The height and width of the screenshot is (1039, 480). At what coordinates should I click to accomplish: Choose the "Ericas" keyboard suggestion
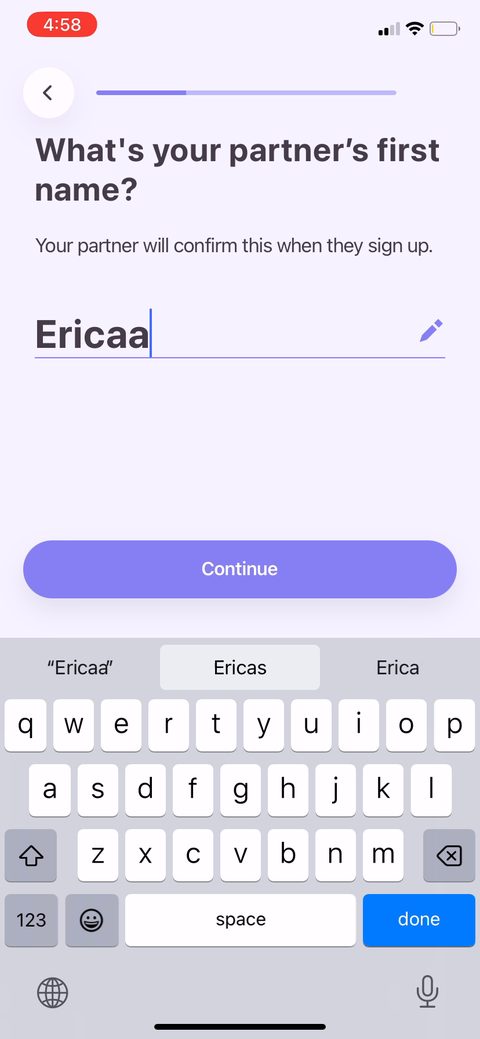[240, 667]
